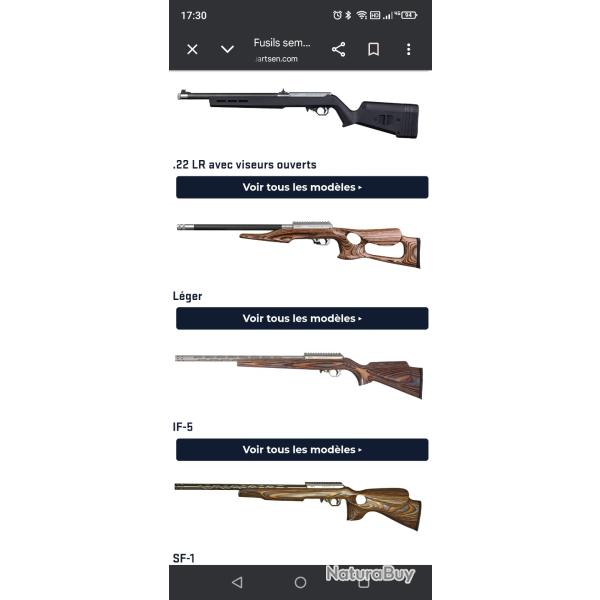The height and width of the screenshot is (600, 600).
Task: Bookmark this page
Action: point(373,49)
